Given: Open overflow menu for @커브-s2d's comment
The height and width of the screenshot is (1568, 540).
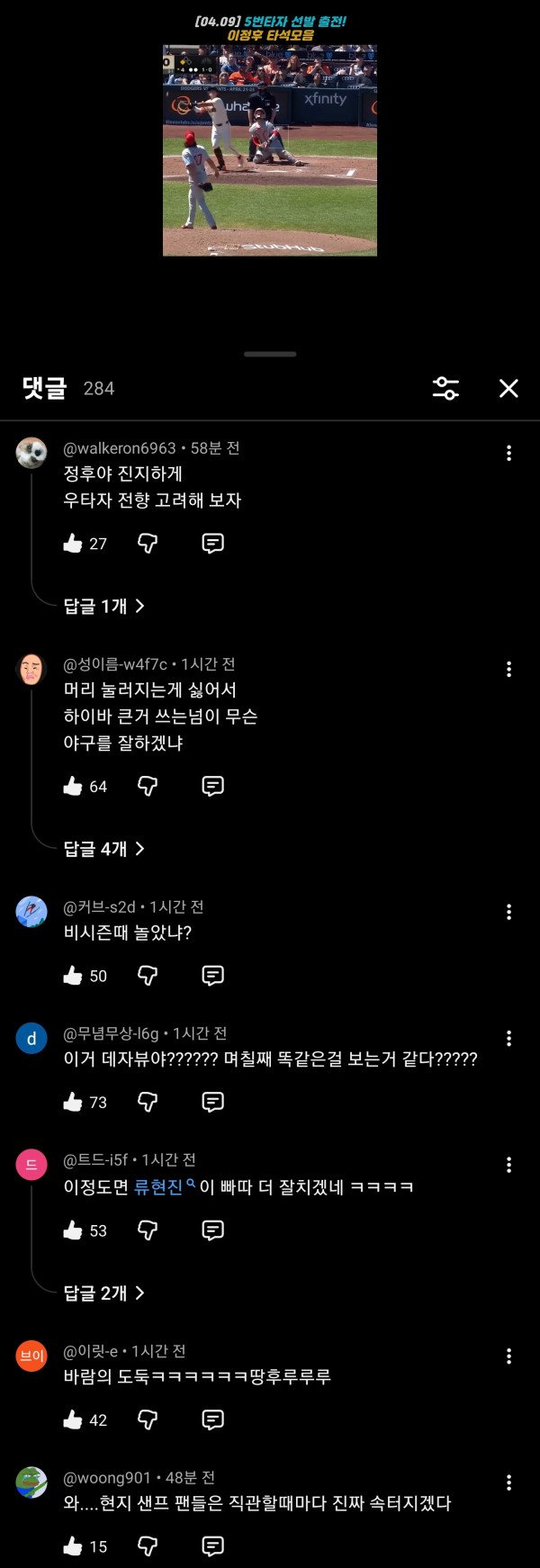Looking at the screenshot, I should point(508,912).
